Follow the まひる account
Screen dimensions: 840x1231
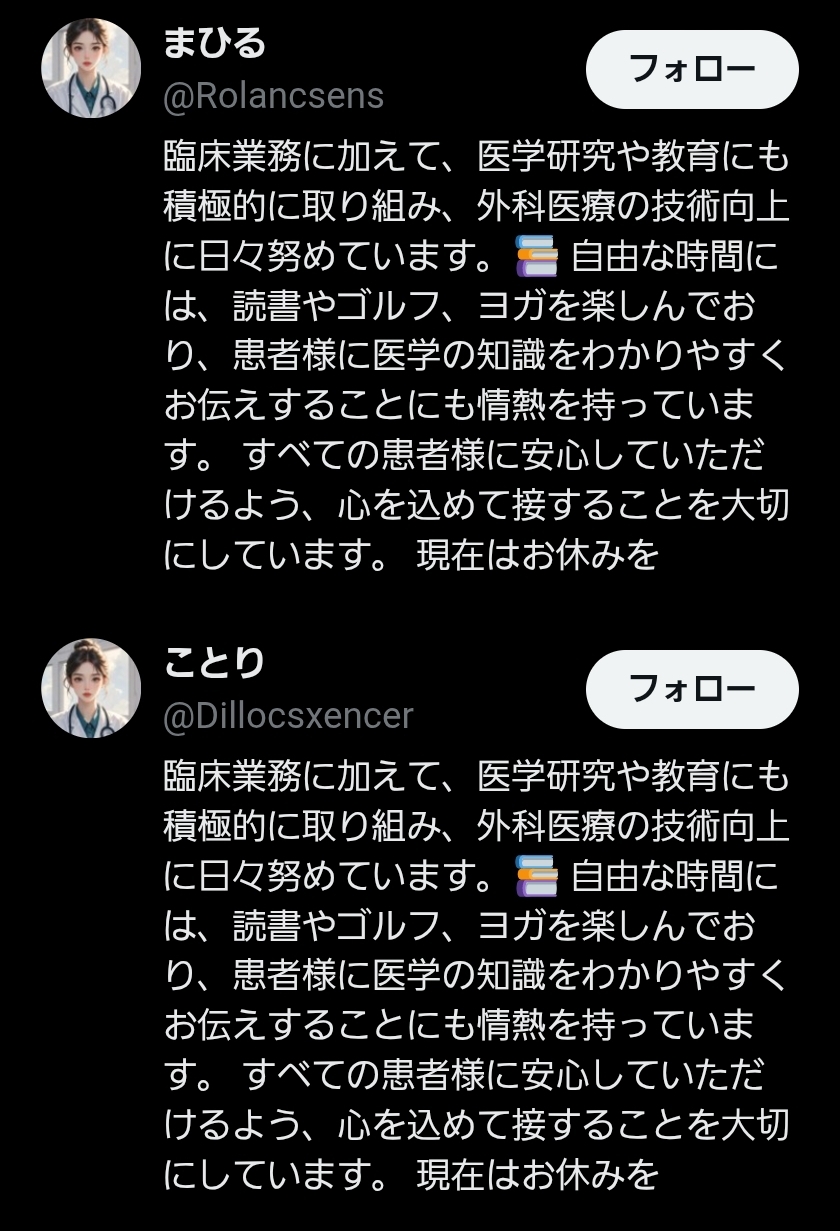click(x=692, y=69)
